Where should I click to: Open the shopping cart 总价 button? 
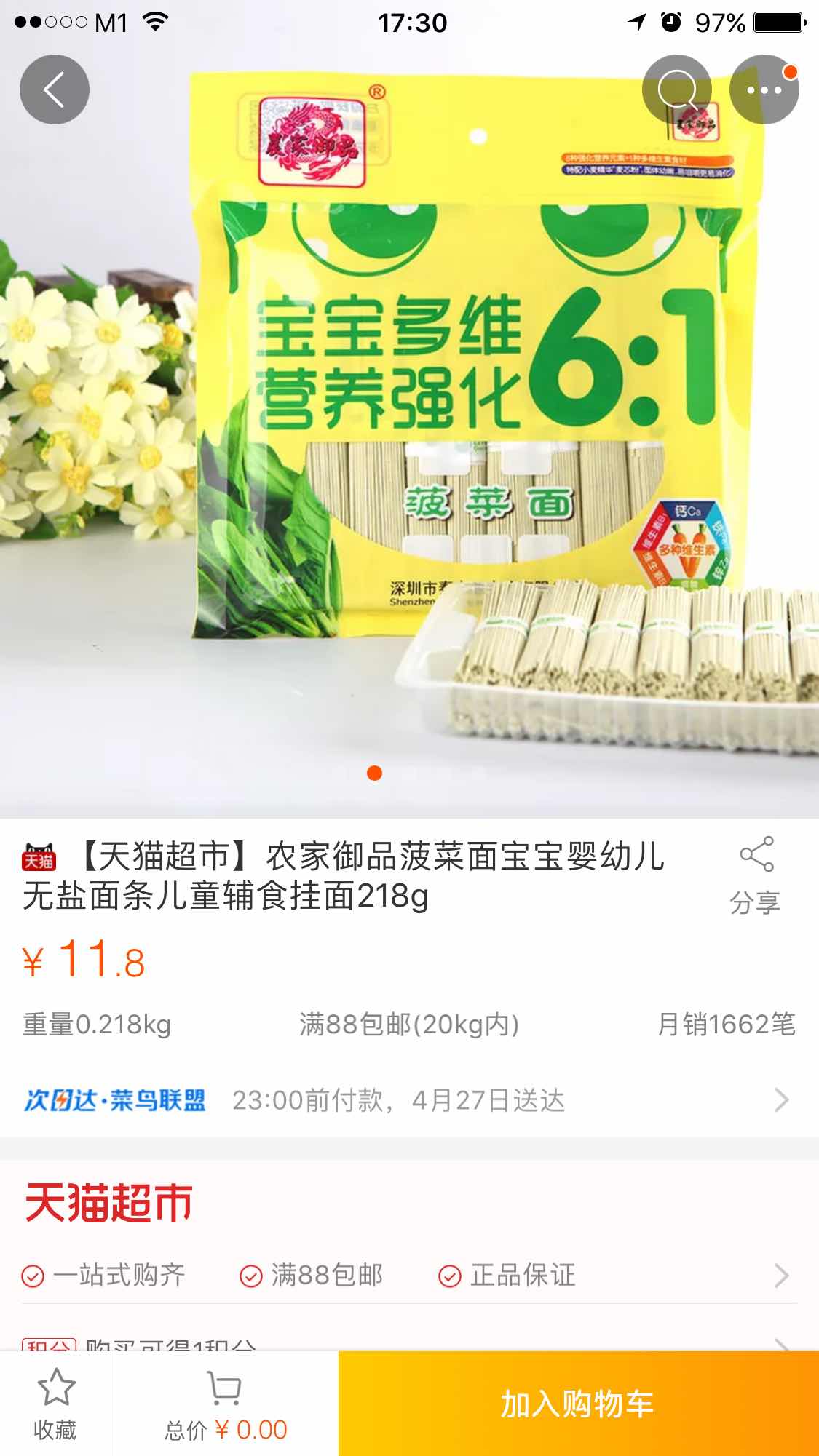pyautogui.click(x=226, y=1404)
